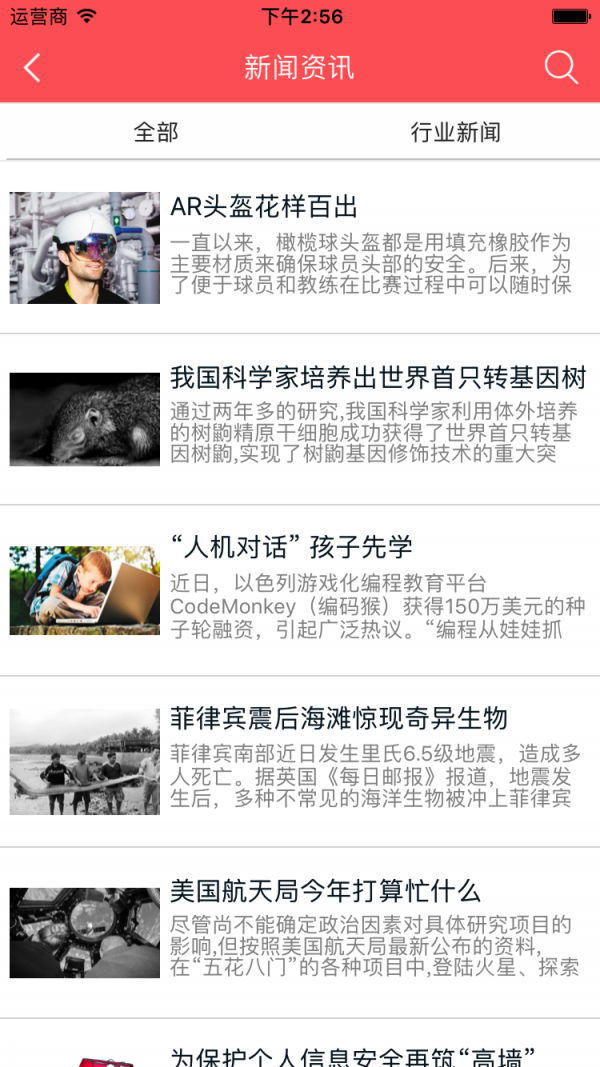Read 我国科学家培养出世界首只转基因树 article

[x=300, y=419]
